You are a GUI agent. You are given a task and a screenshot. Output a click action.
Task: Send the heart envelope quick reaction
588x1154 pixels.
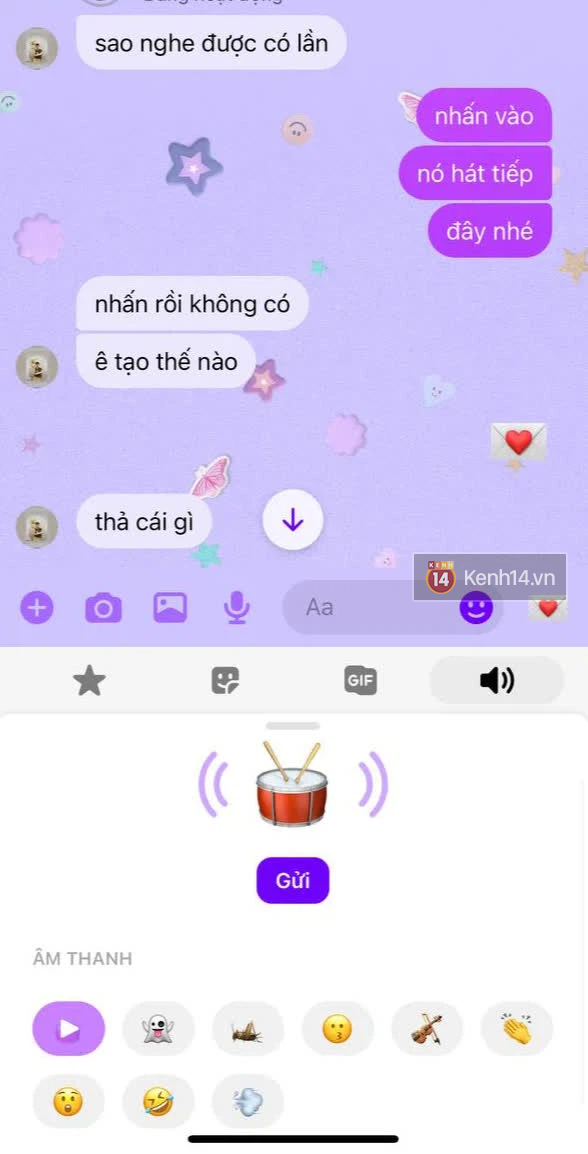point(548,607)
